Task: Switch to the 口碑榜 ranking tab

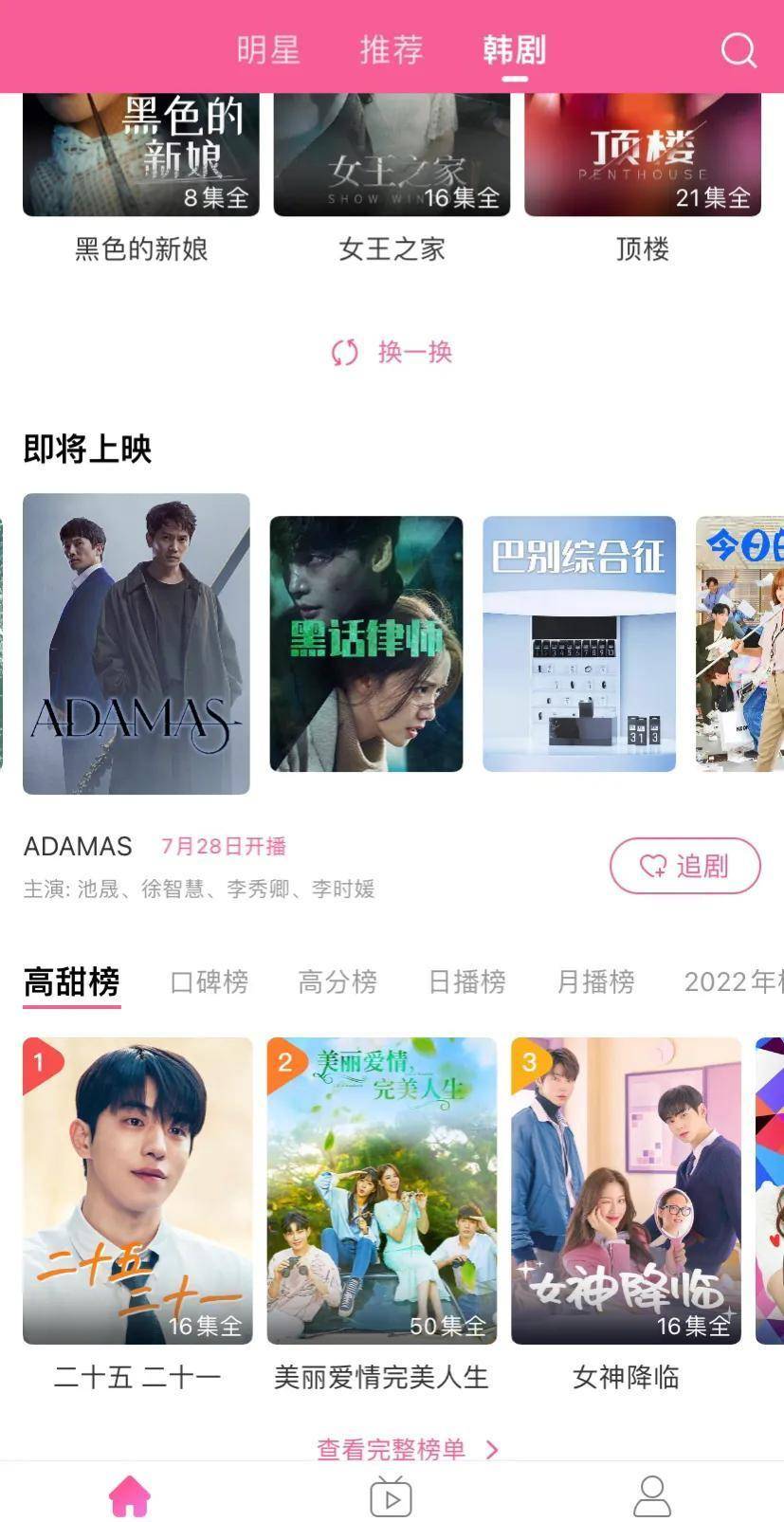Action: point(210,981)
